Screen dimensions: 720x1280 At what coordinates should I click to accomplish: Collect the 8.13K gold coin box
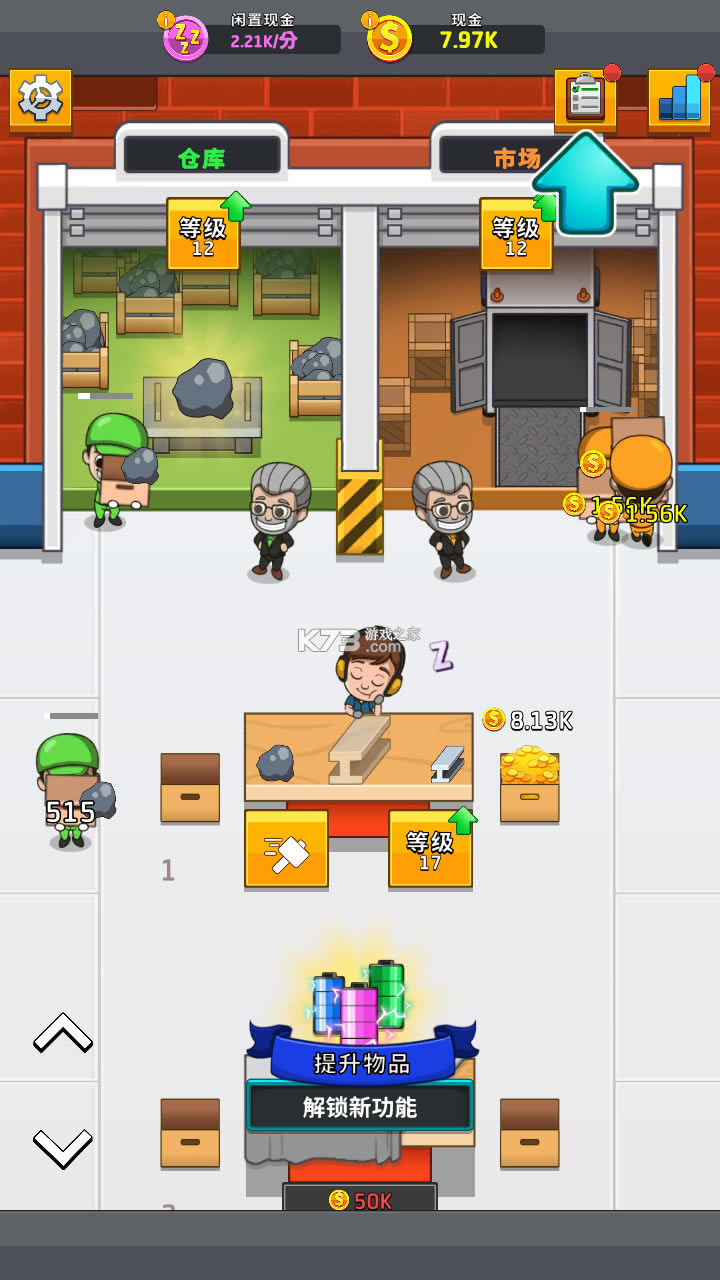point(529,783)
